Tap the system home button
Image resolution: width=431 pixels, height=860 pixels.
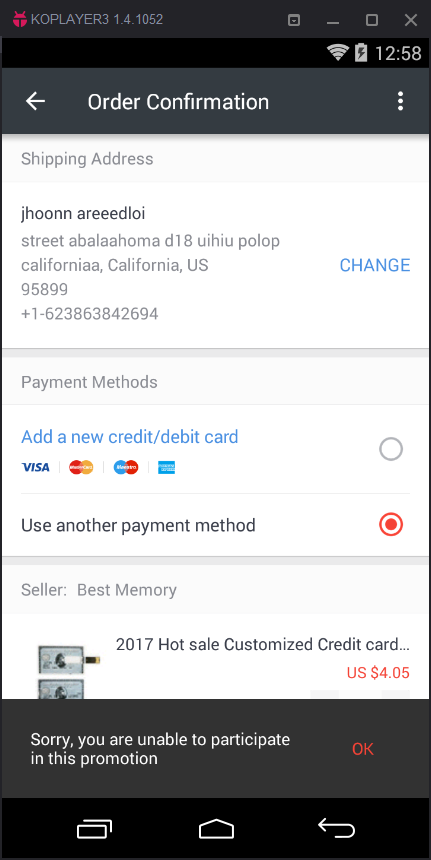click(x=216, y=828)
